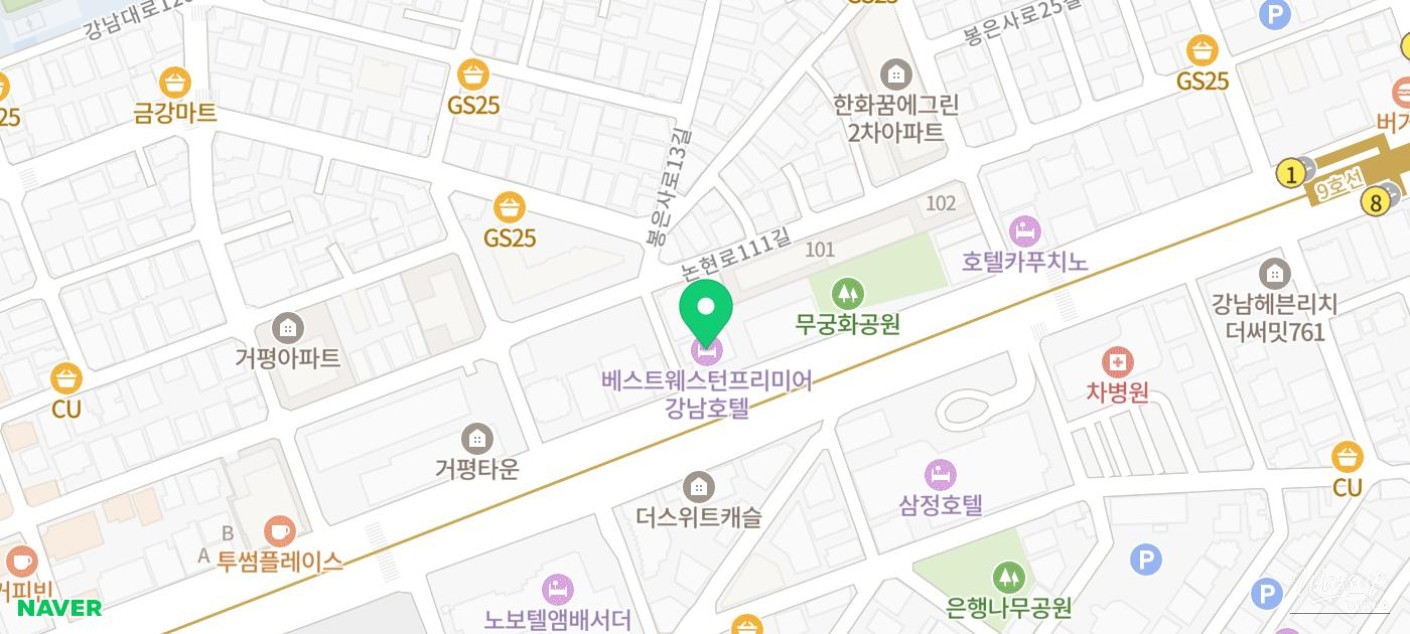Open the 투썸플레이스 cafe marker

280,531
